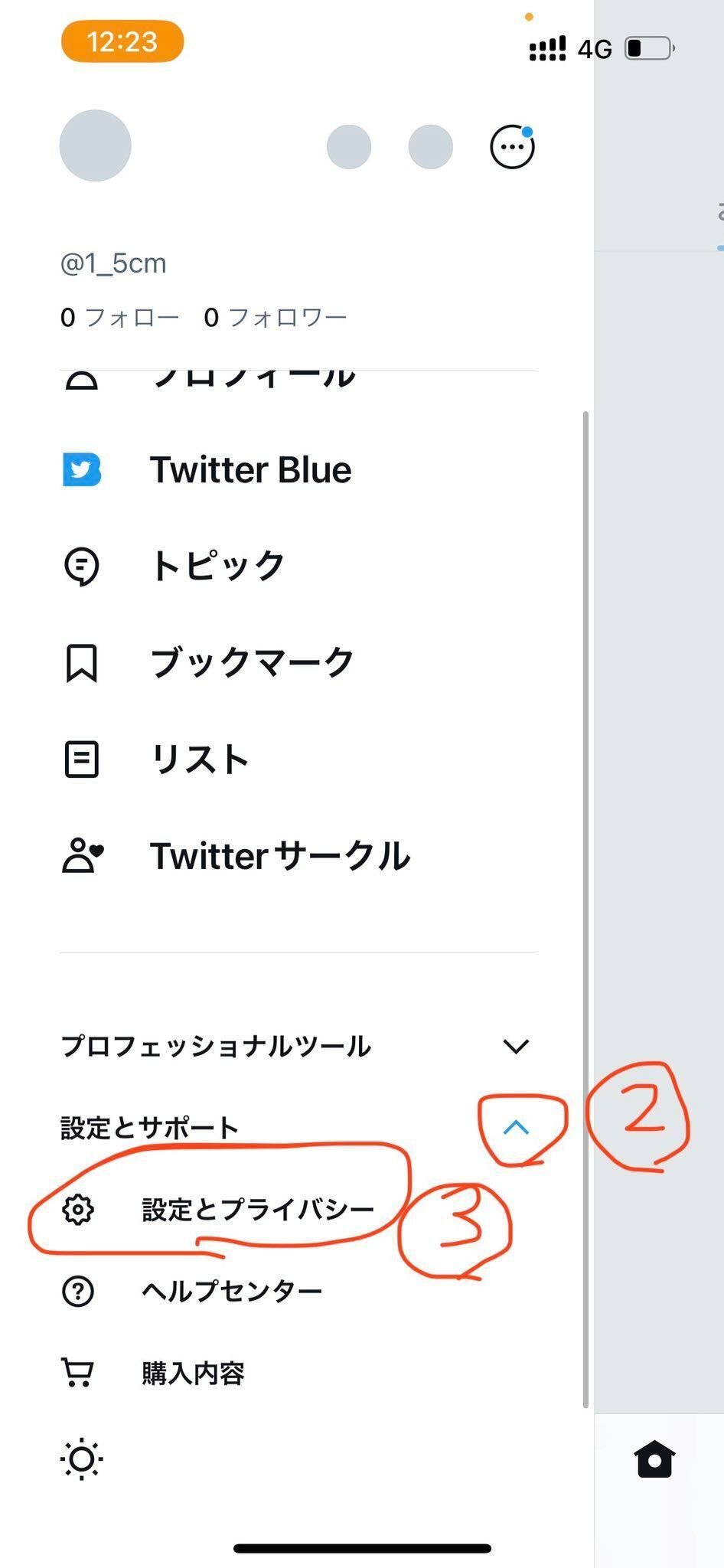Open Twitter Blue menu entry
The height and width of the screenshot is (1568, 724).
pyautogui.click(x=250, y=469)
